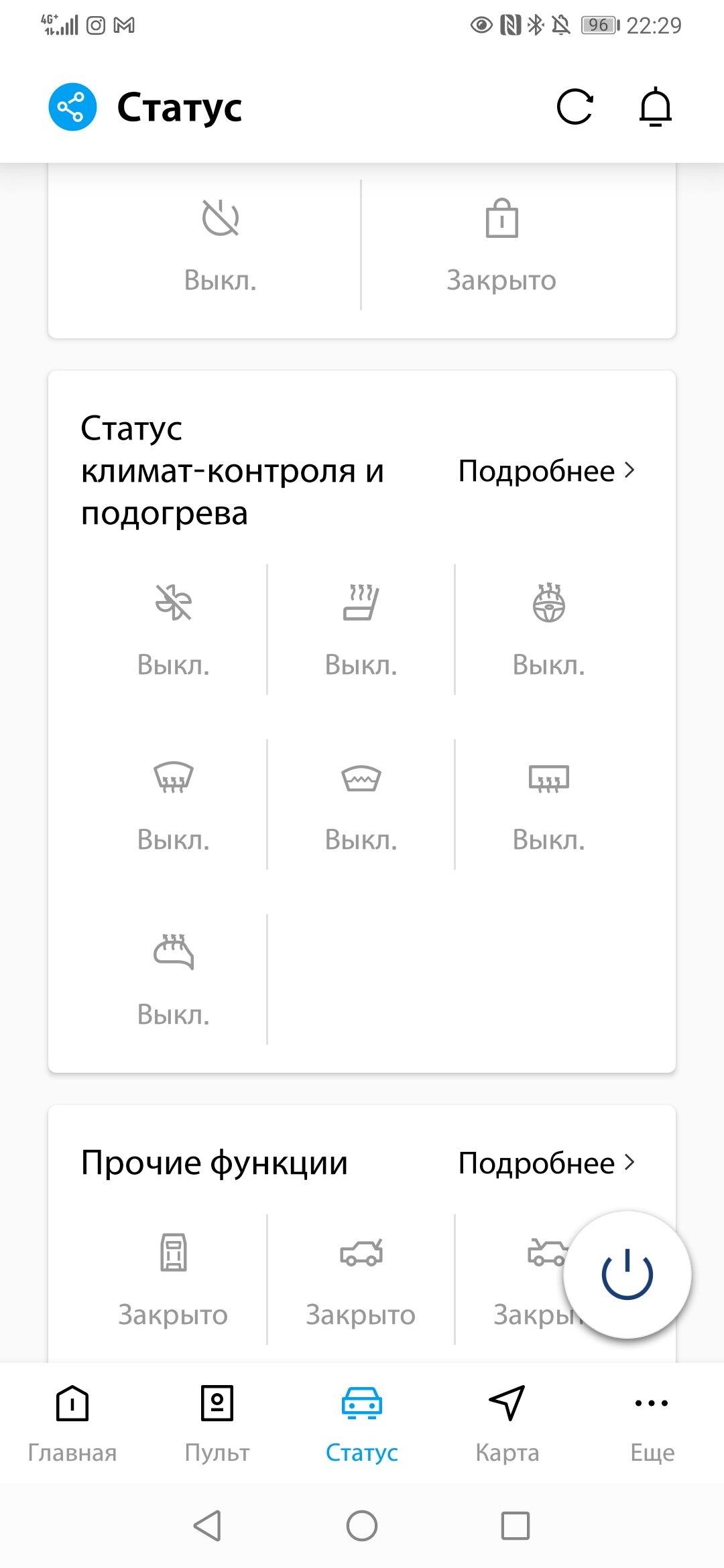Tap the system home button
724x1568 pixels.
coord(362,1526)
